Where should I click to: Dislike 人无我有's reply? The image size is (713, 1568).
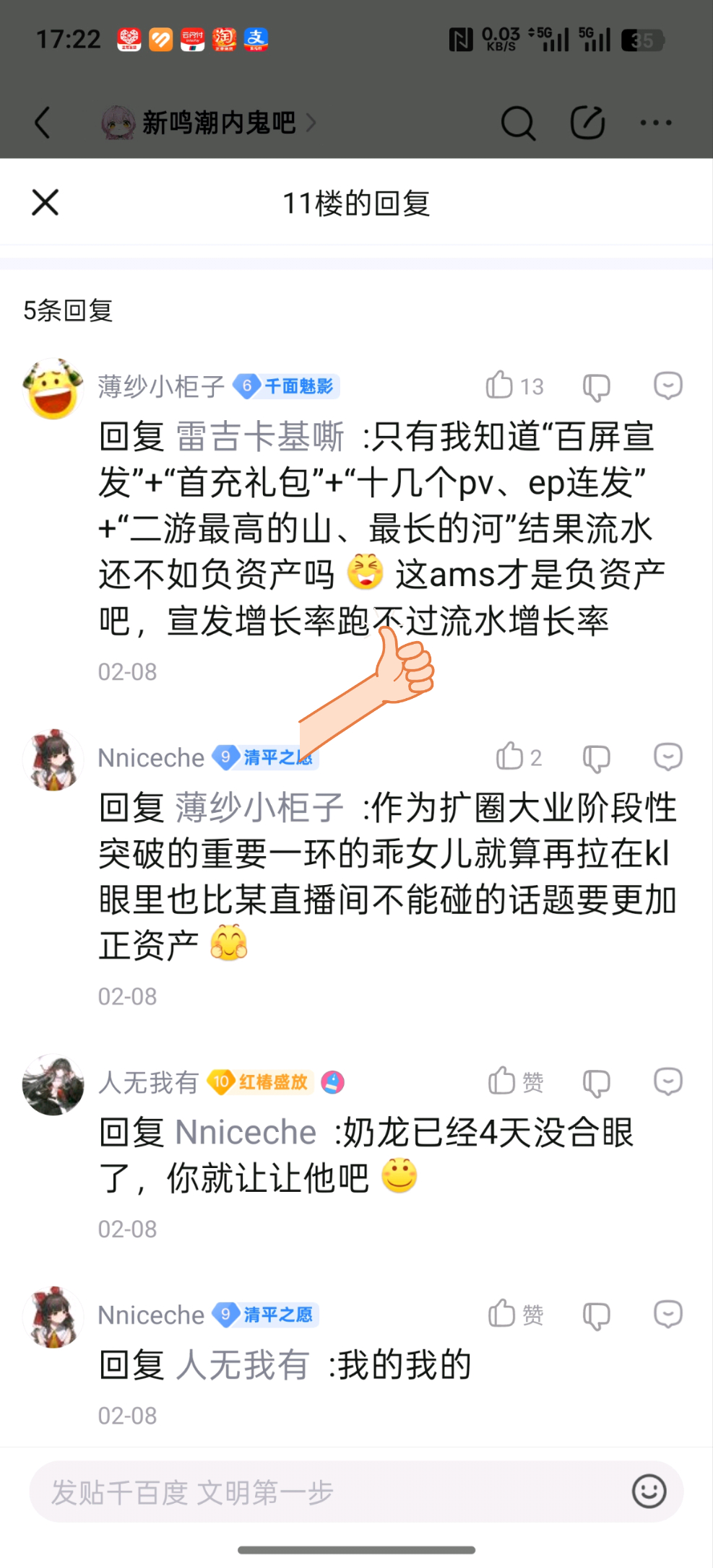597,1083
